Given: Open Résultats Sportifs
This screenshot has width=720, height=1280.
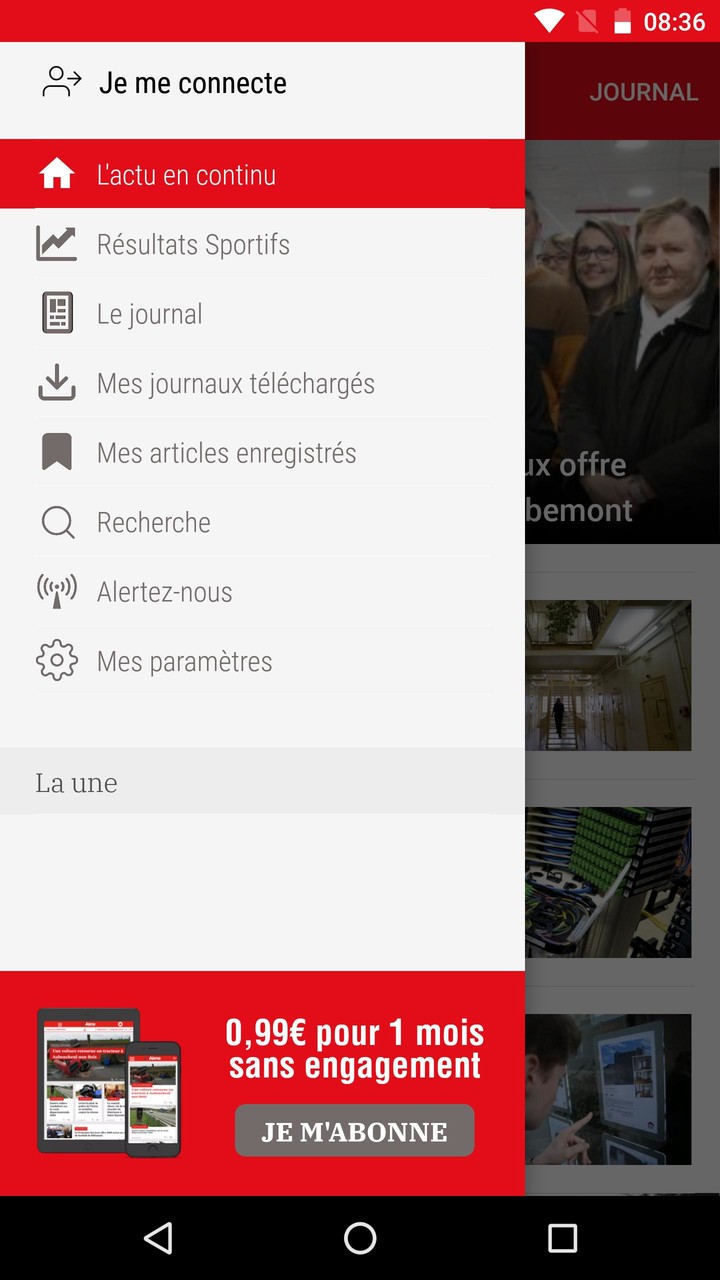Looking at the screenshot, I should (x=193, y=245).
